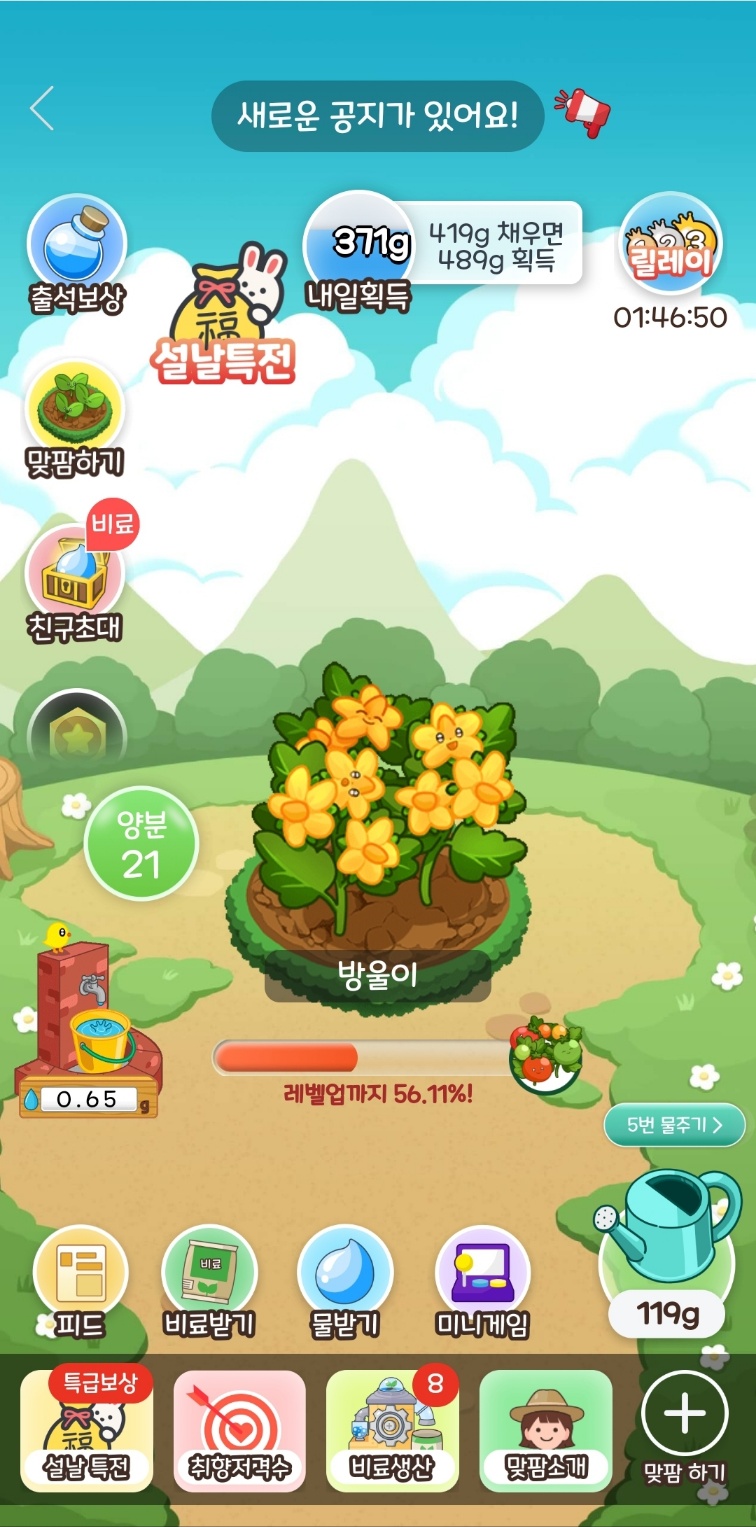Collect water from the well bucket

pos(100,1040)
